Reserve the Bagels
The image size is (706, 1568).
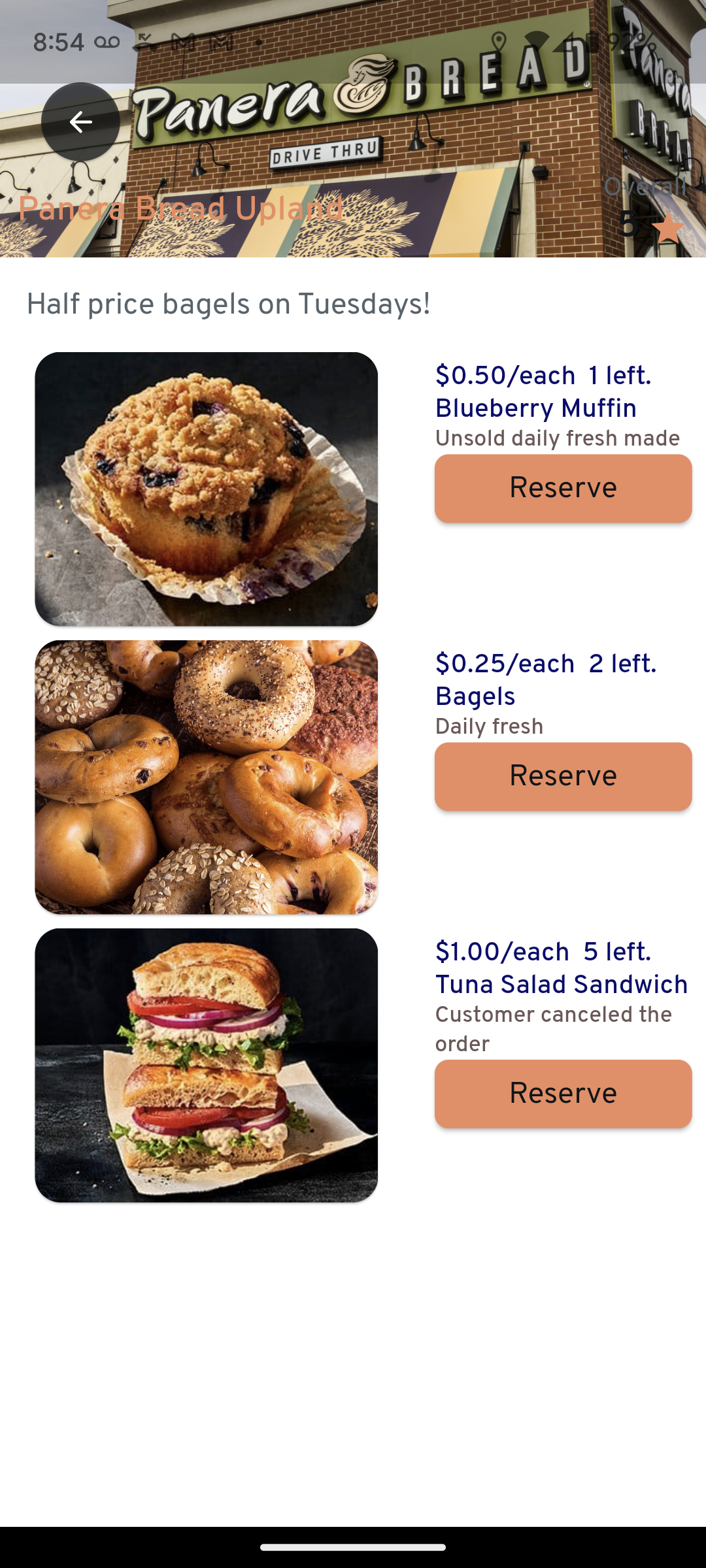tap(563, 777)
